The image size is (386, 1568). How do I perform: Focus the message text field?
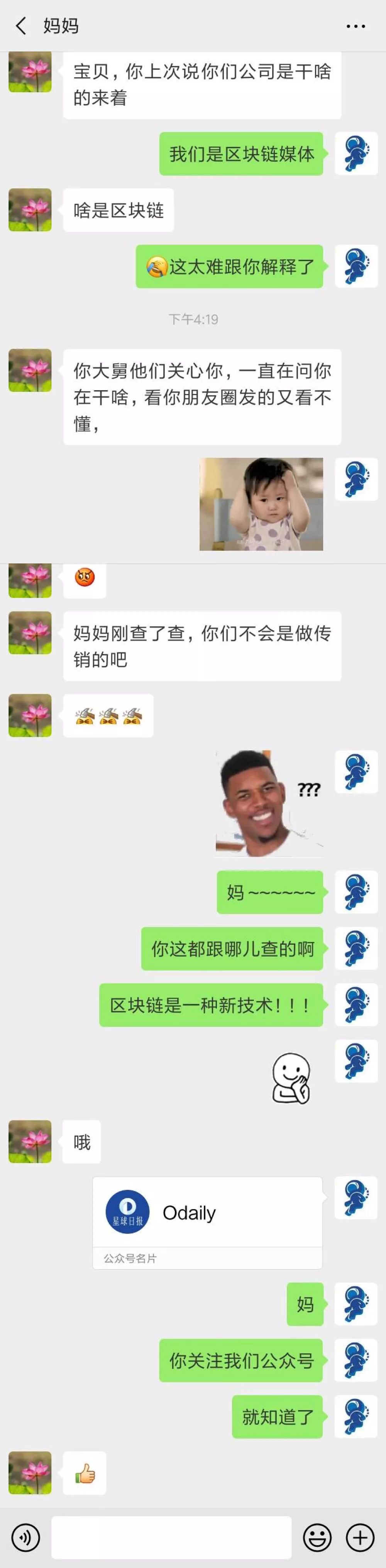tap(171, 1537)
